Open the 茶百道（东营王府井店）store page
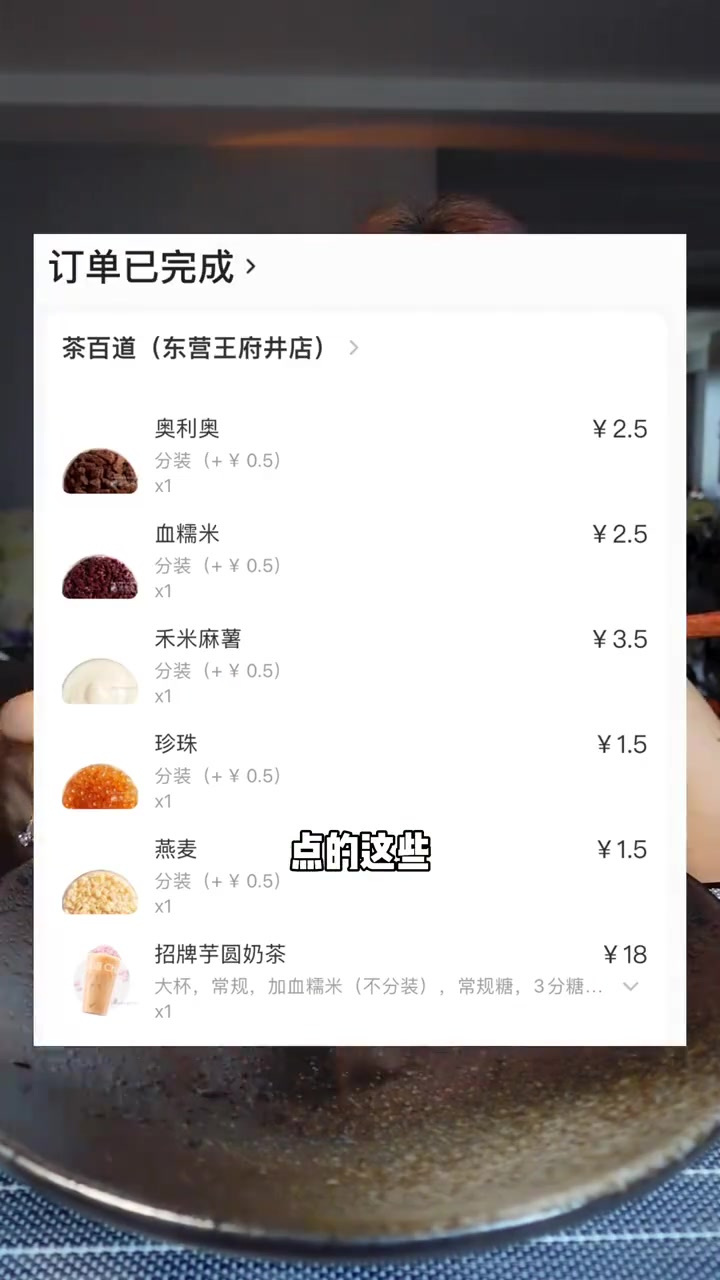 click(x=194, y=348)
